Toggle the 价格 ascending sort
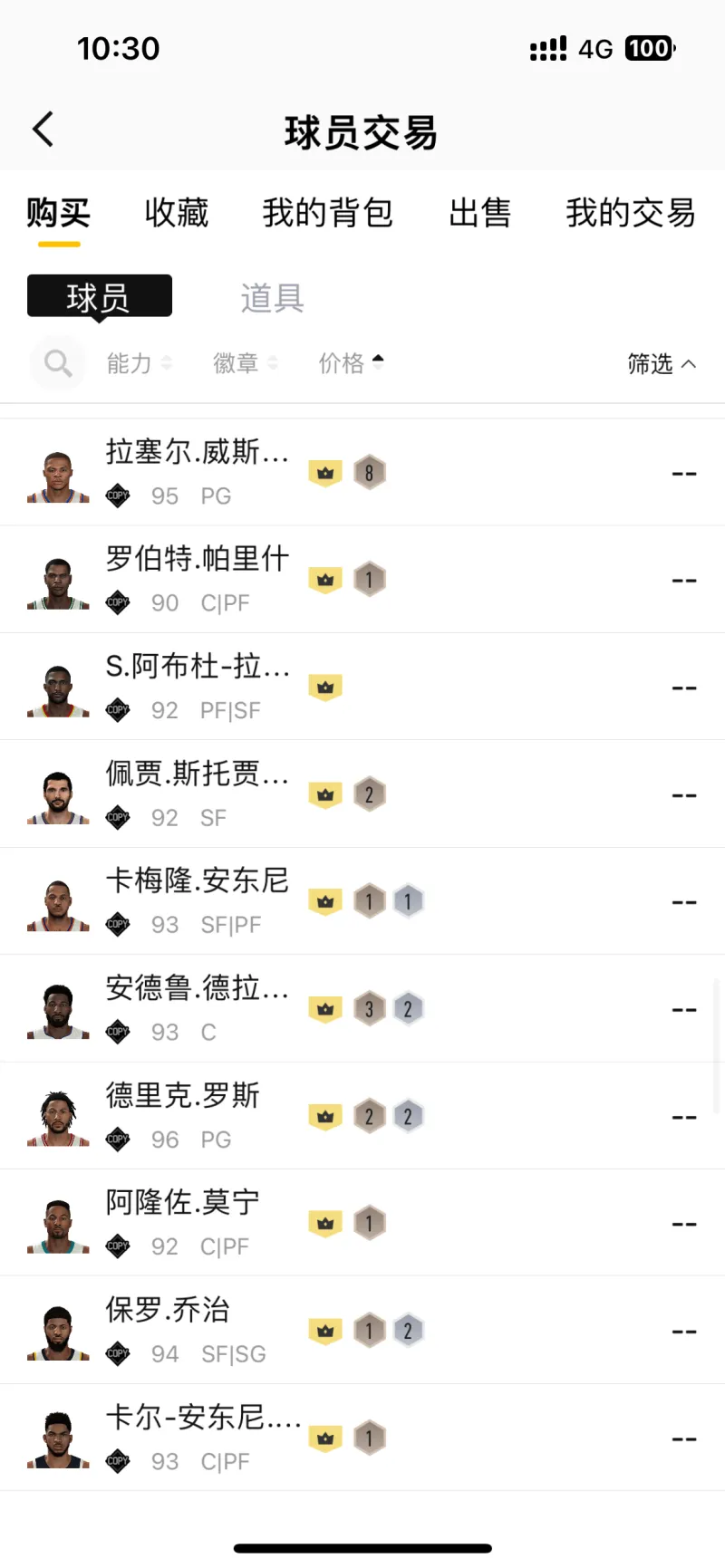 pos(352,362)
